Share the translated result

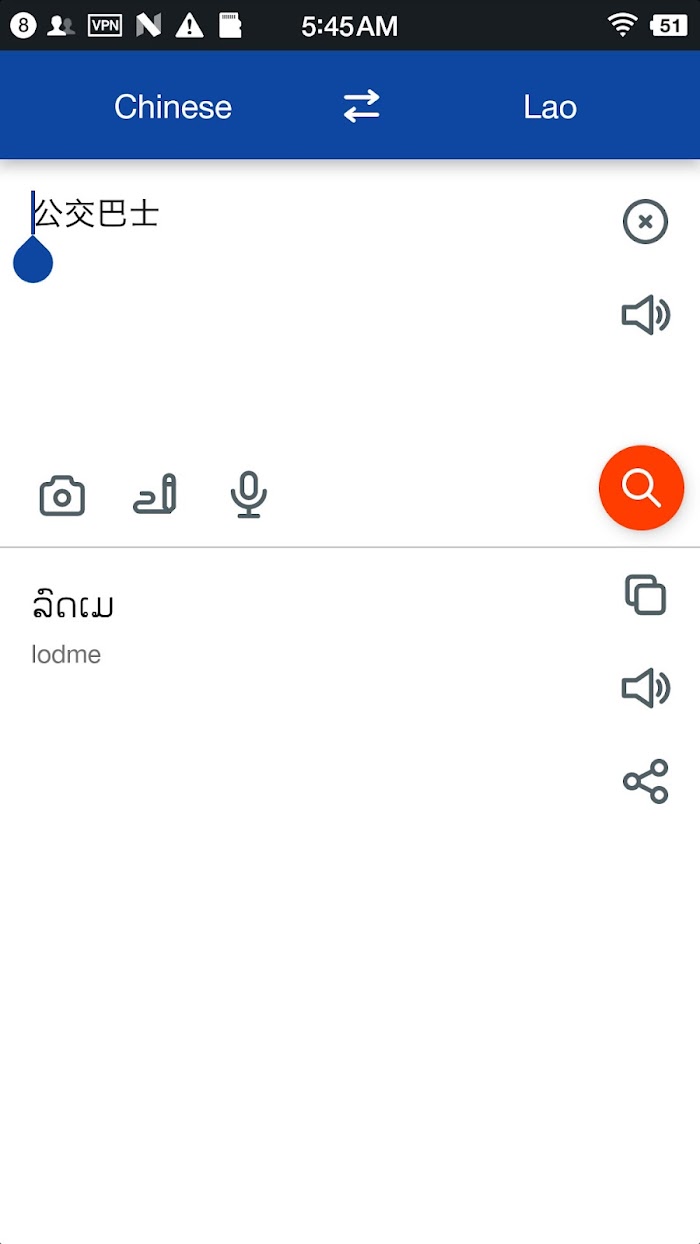coord(645,781)
